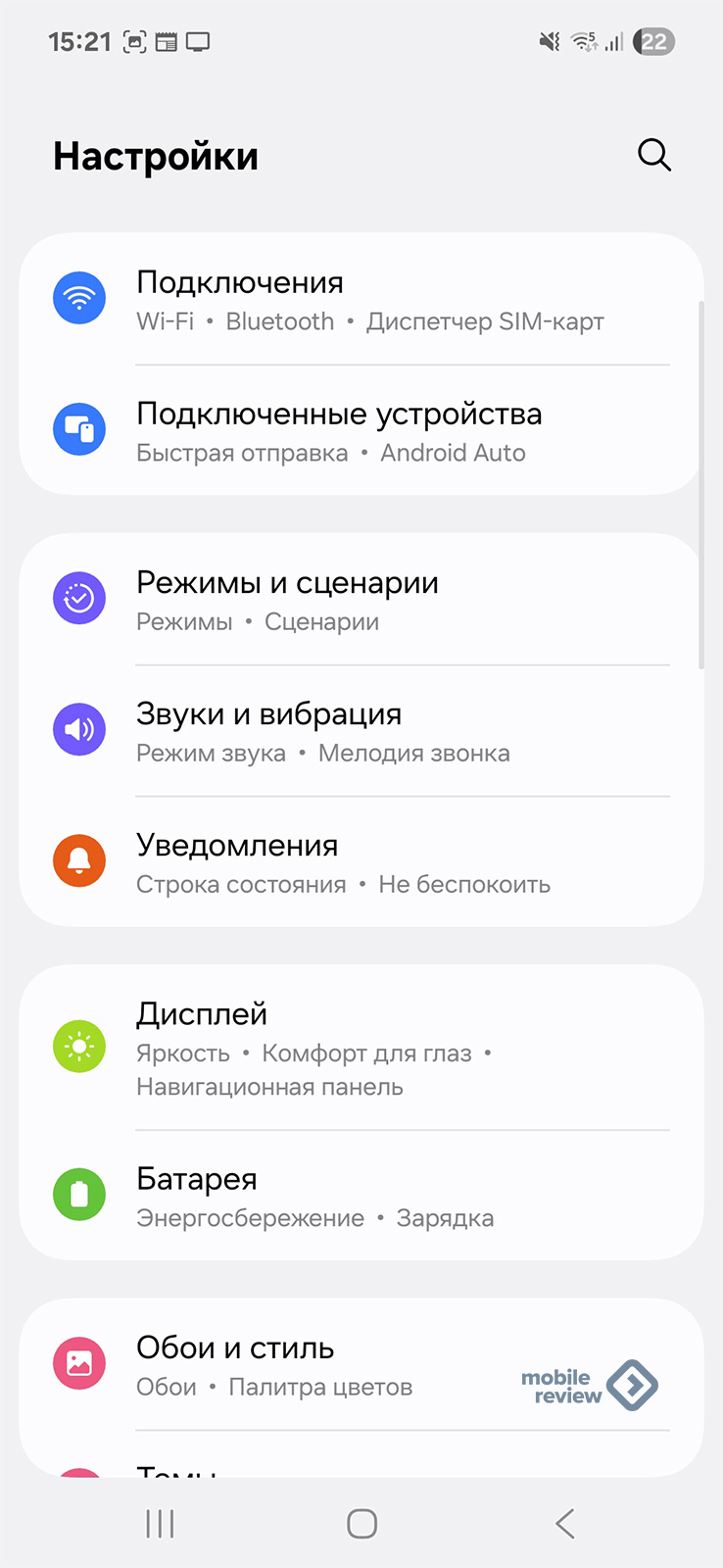Screen dimensions: 723x1568
Task: Open the settings search magnifier
Action: point(653,155)
